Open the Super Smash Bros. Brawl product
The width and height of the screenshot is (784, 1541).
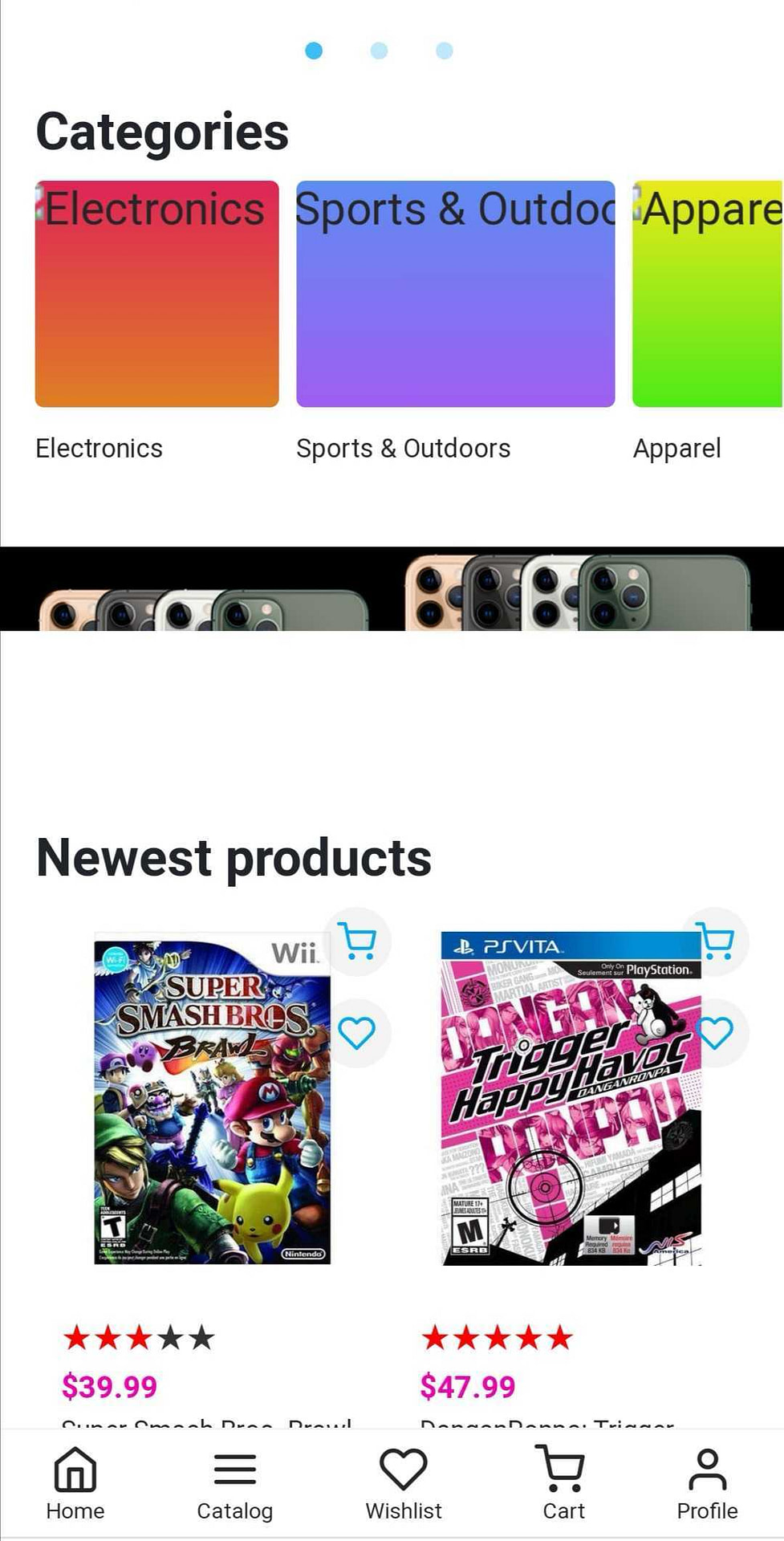click(x=213, y=1100)
